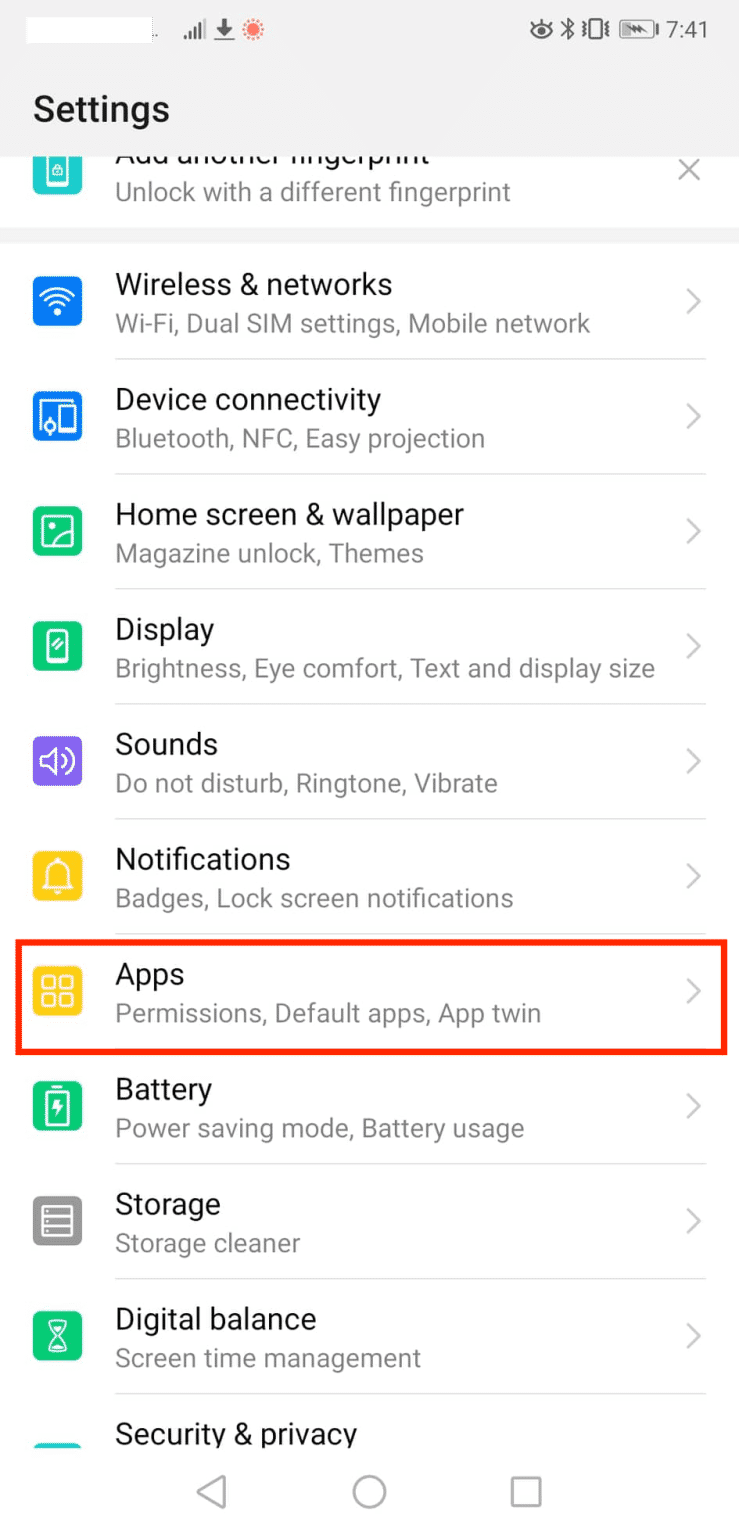
Task: Open Digital balance
Action: click(x=369, y=1337)
